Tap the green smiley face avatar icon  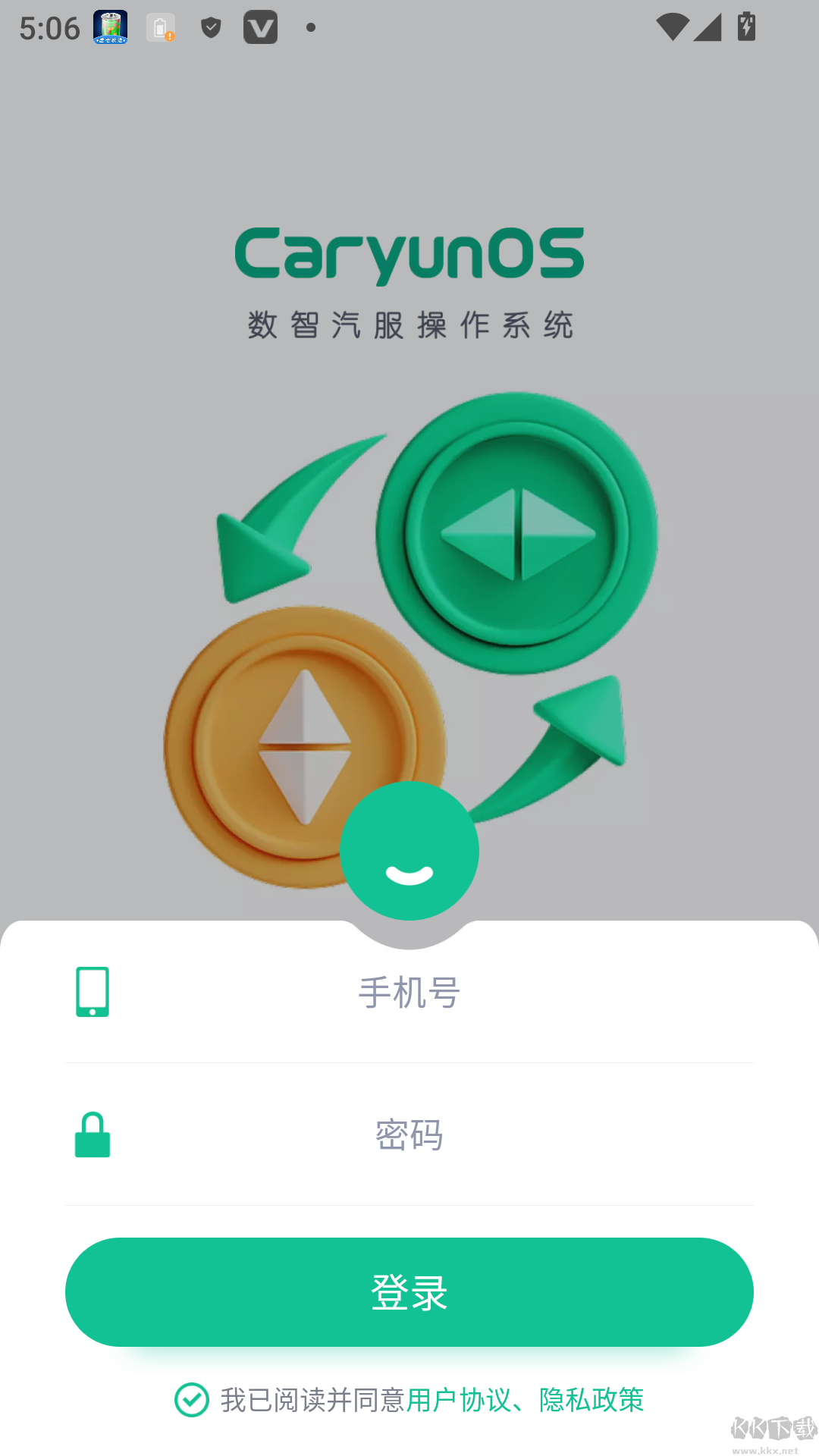pos(409,852)
